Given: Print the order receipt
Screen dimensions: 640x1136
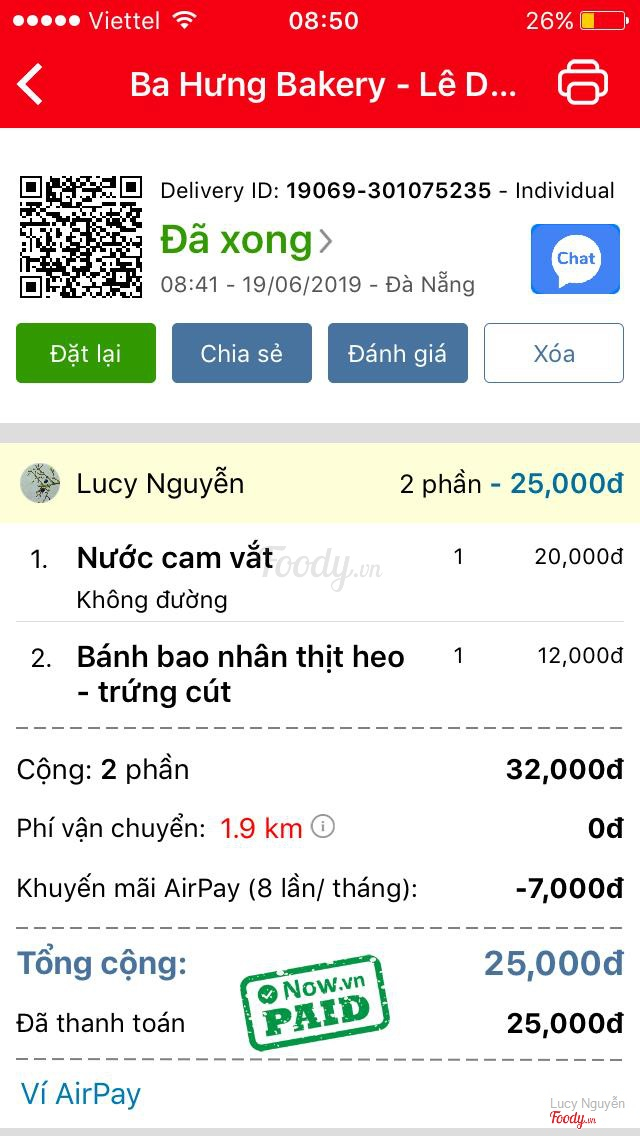Looking at the screenshot, I should click(x=582, y=83).
